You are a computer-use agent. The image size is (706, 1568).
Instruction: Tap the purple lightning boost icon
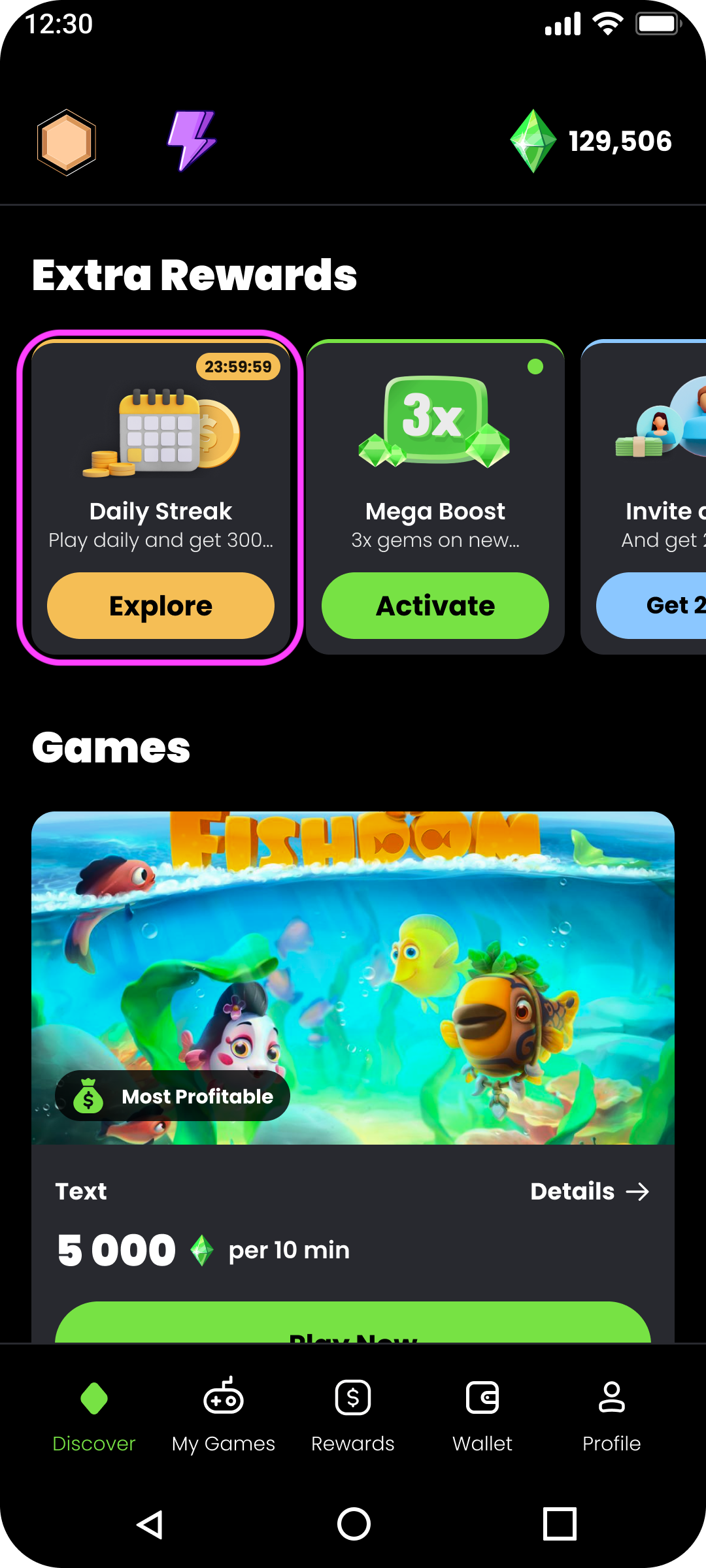[191, 140]
